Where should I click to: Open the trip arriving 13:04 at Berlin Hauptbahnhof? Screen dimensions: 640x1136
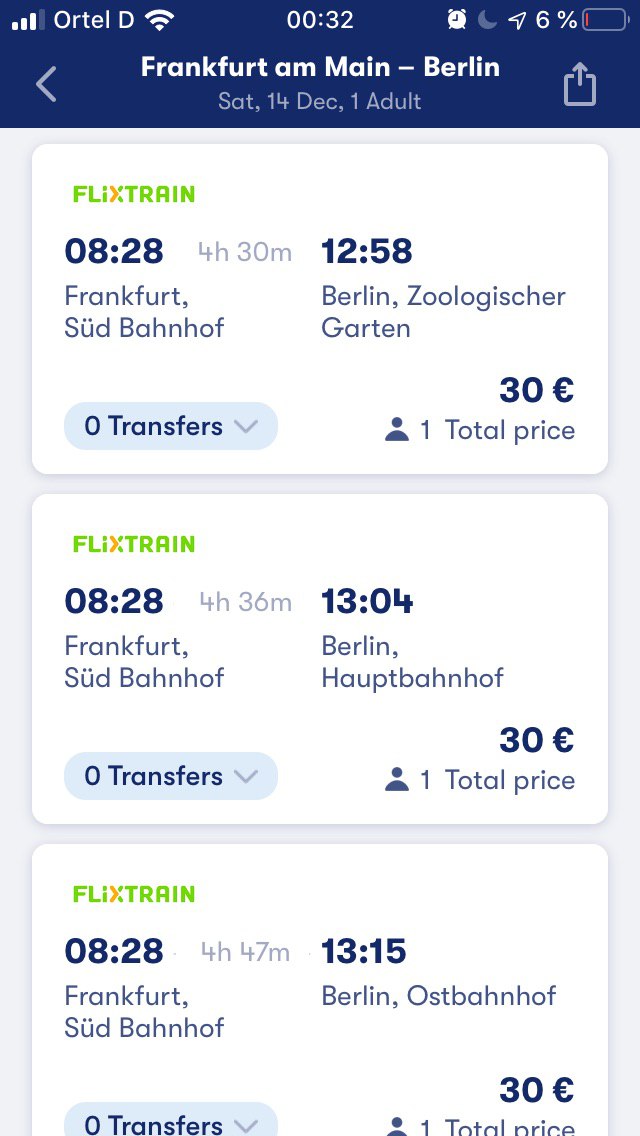320,659
